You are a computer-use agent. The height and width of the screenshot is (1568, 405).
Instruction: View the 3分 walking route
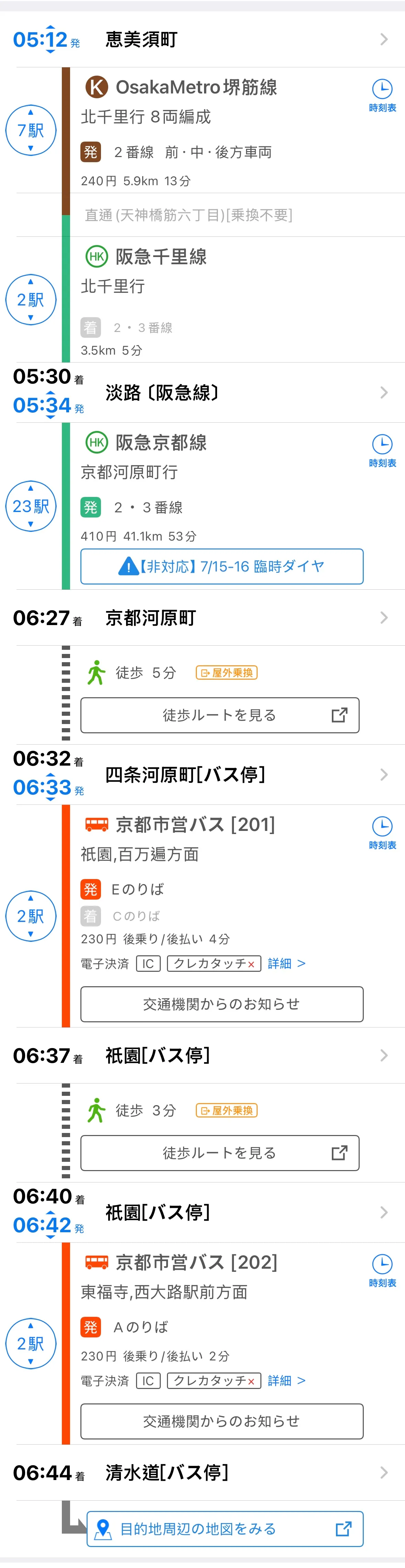point(220,1153)
